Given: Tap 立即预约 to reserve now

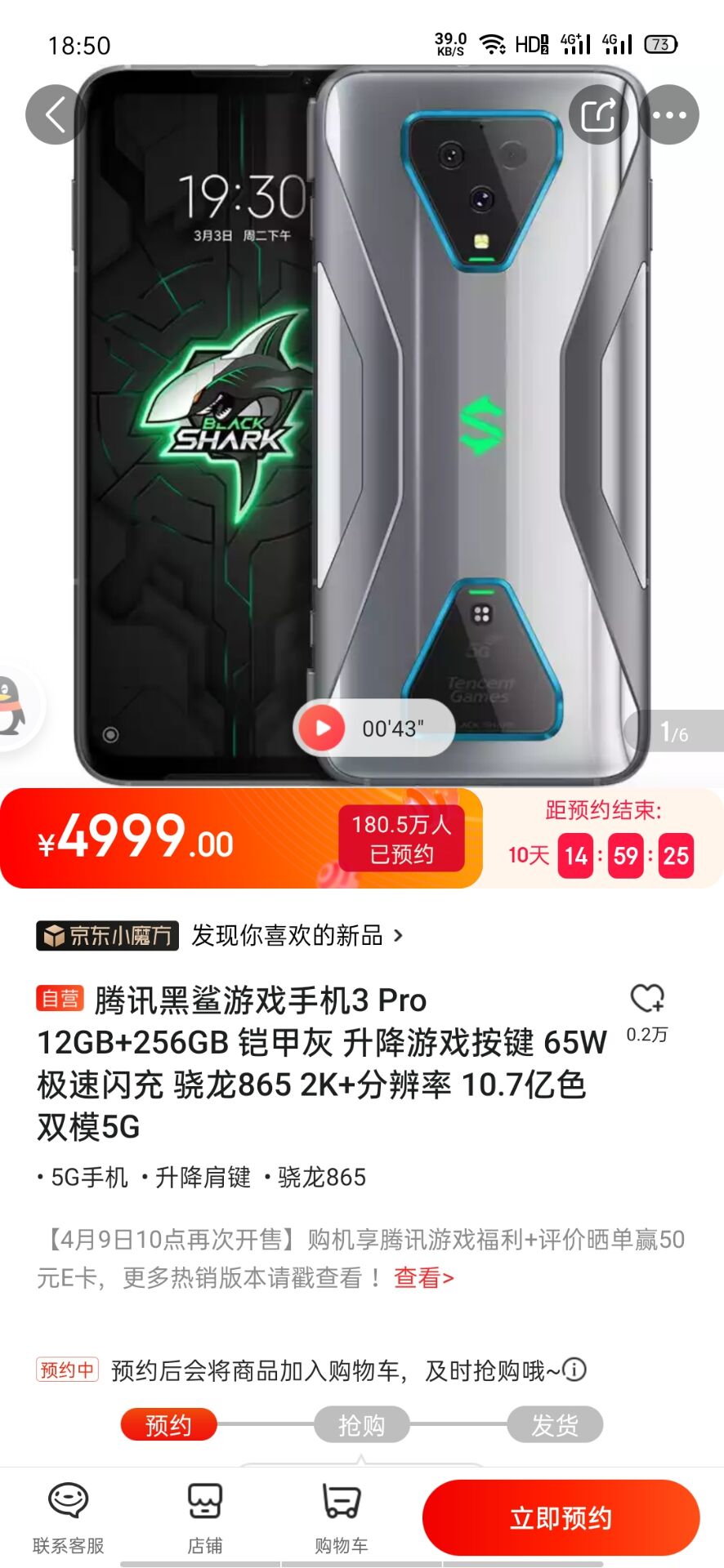Looking at the screenshot, I should coord(561,1518).
